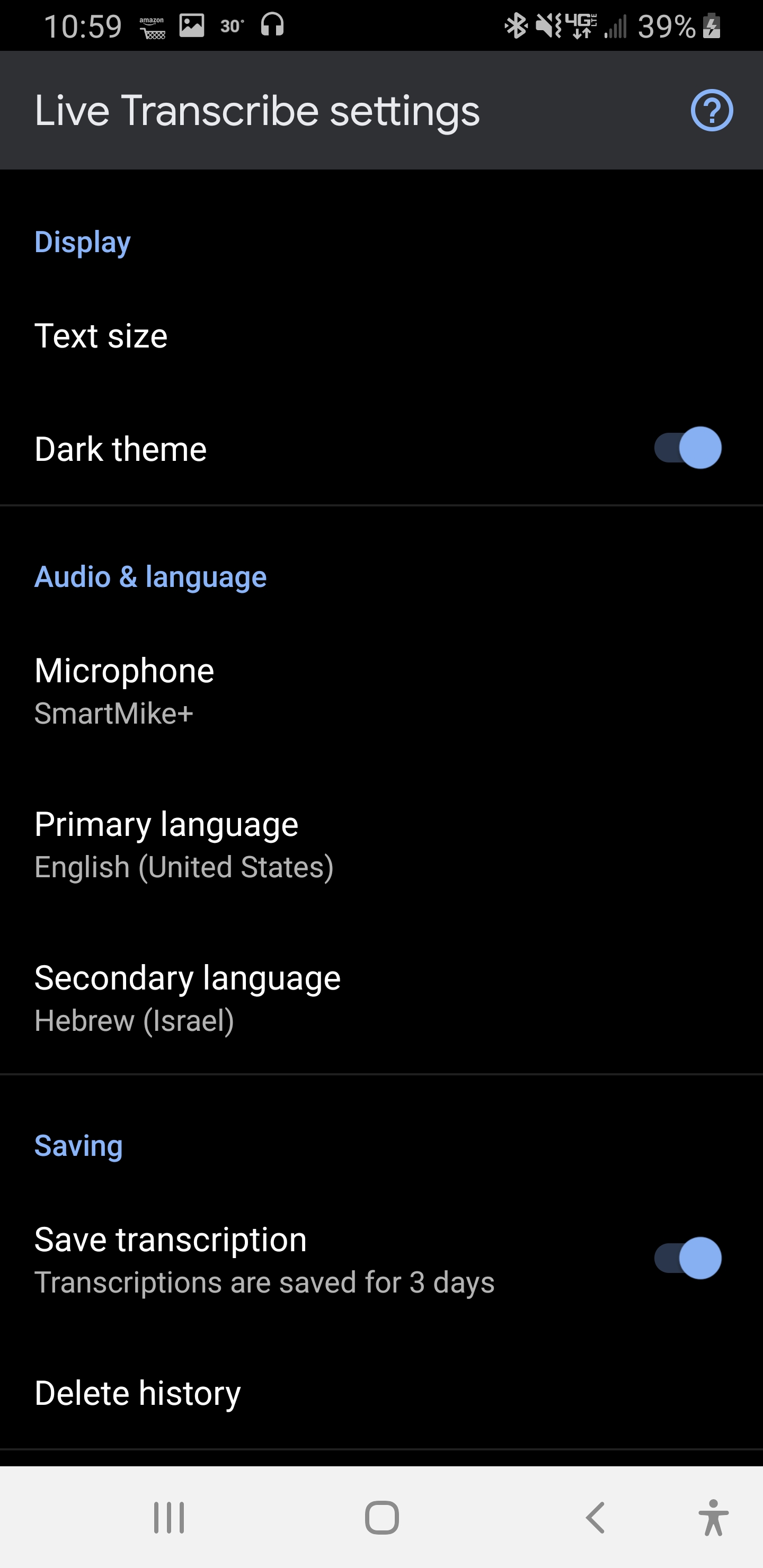Tap the Saving section header
This screenshot has width=763, height=1568.
(78, 1145)
